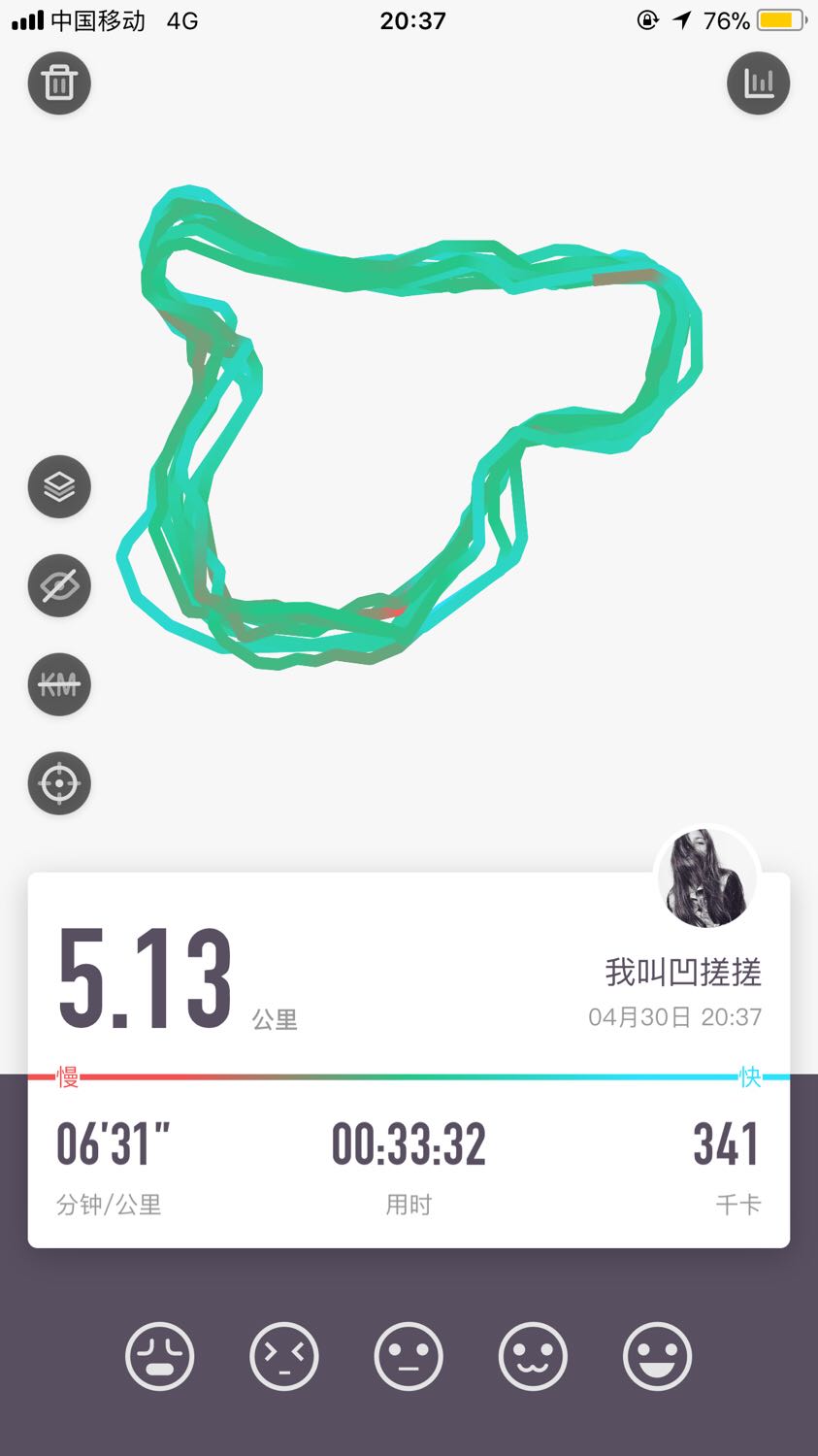Change the map layers
This screenshot has height=1456, width=818.
point(59,486)
